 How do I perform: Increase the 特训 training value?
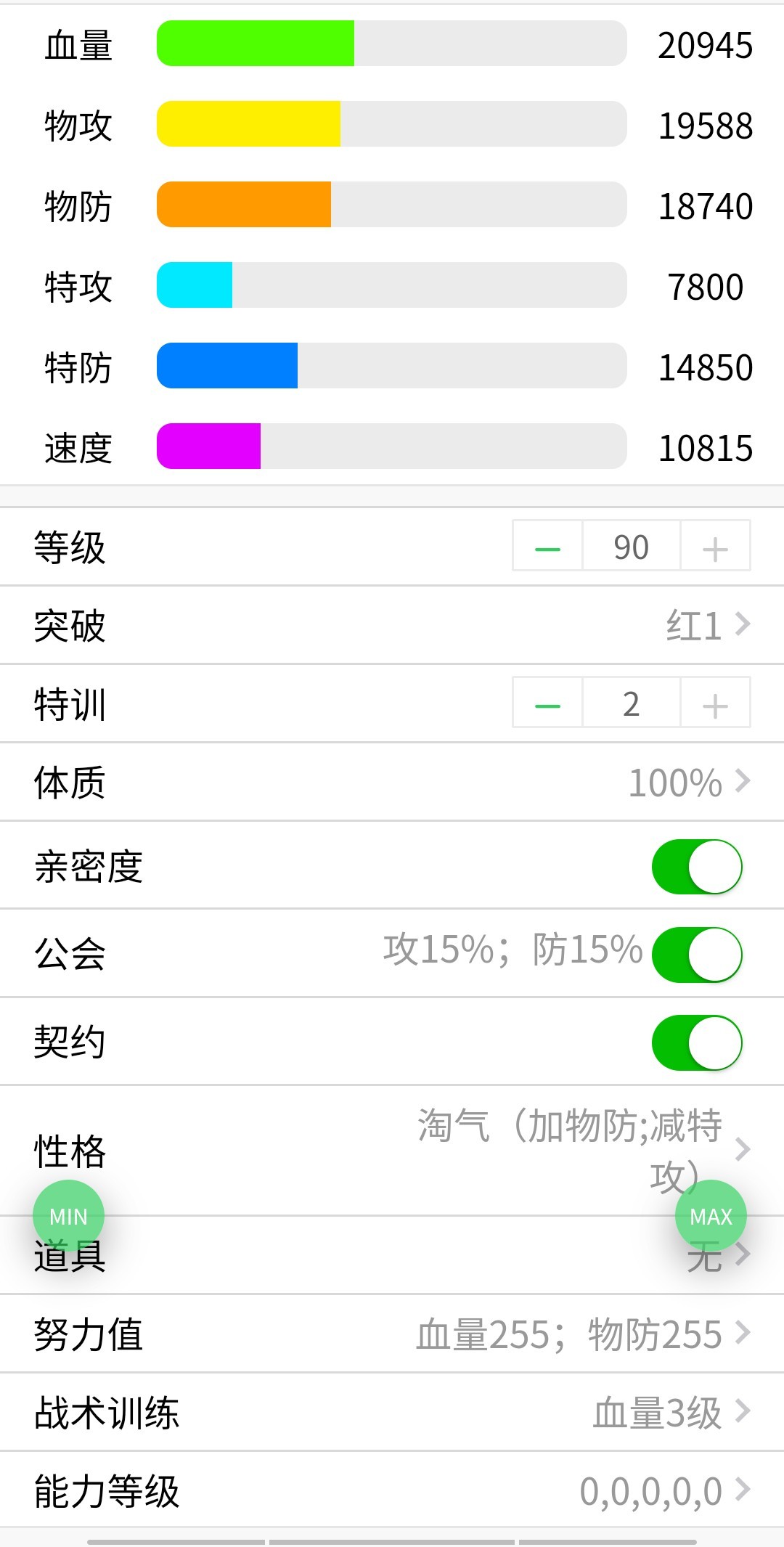pyautogui.click(x=715, y=704)
